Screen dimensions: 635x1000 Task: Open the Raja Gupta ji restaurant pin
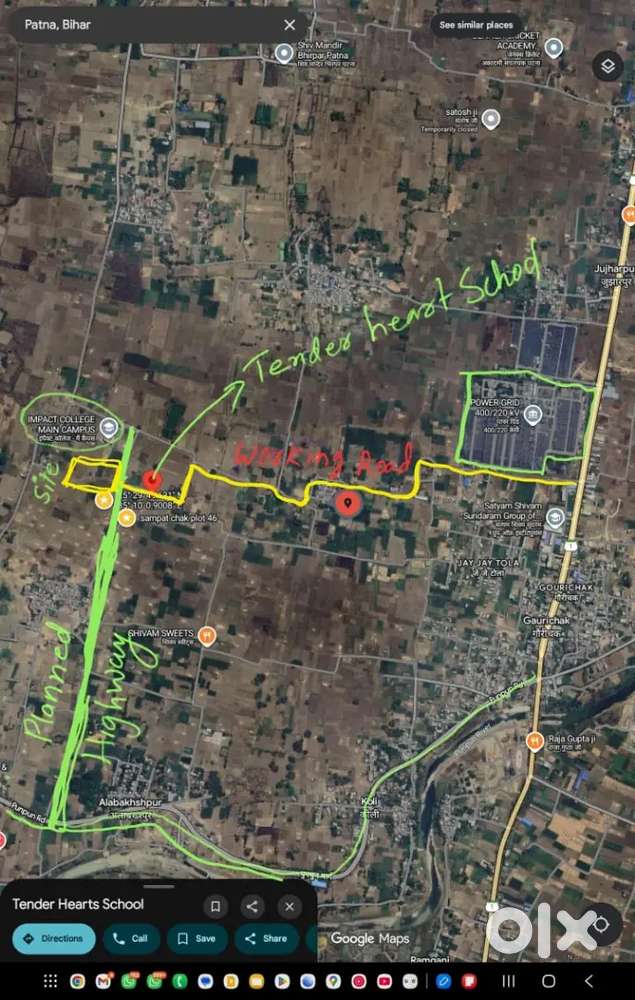click(x=534, y=740)
